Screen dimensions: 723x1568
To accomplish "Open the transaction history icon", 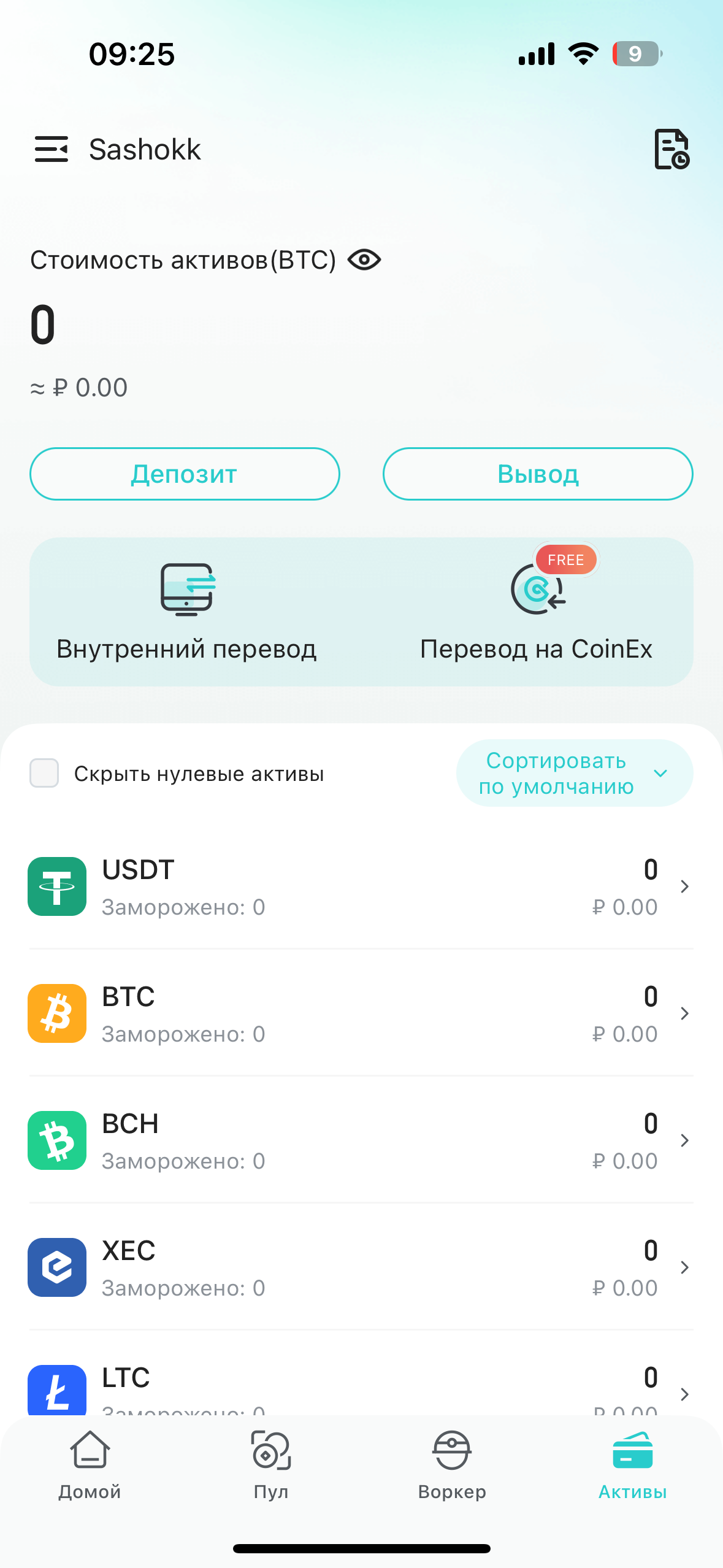I will click(671, 149).
